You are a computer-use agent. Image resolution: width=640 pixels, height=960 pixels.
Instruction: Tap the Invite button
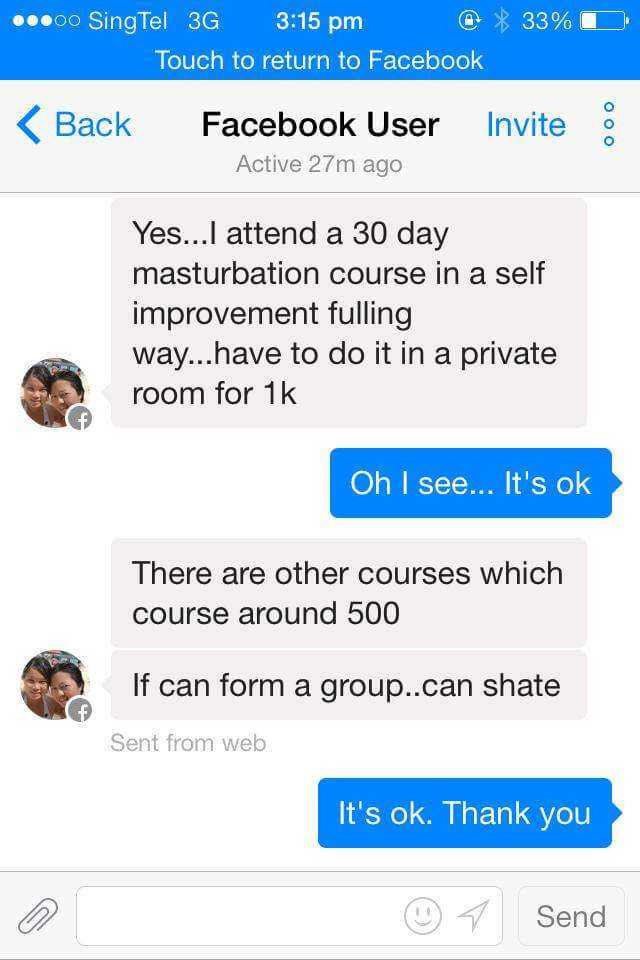pos(525,125)
